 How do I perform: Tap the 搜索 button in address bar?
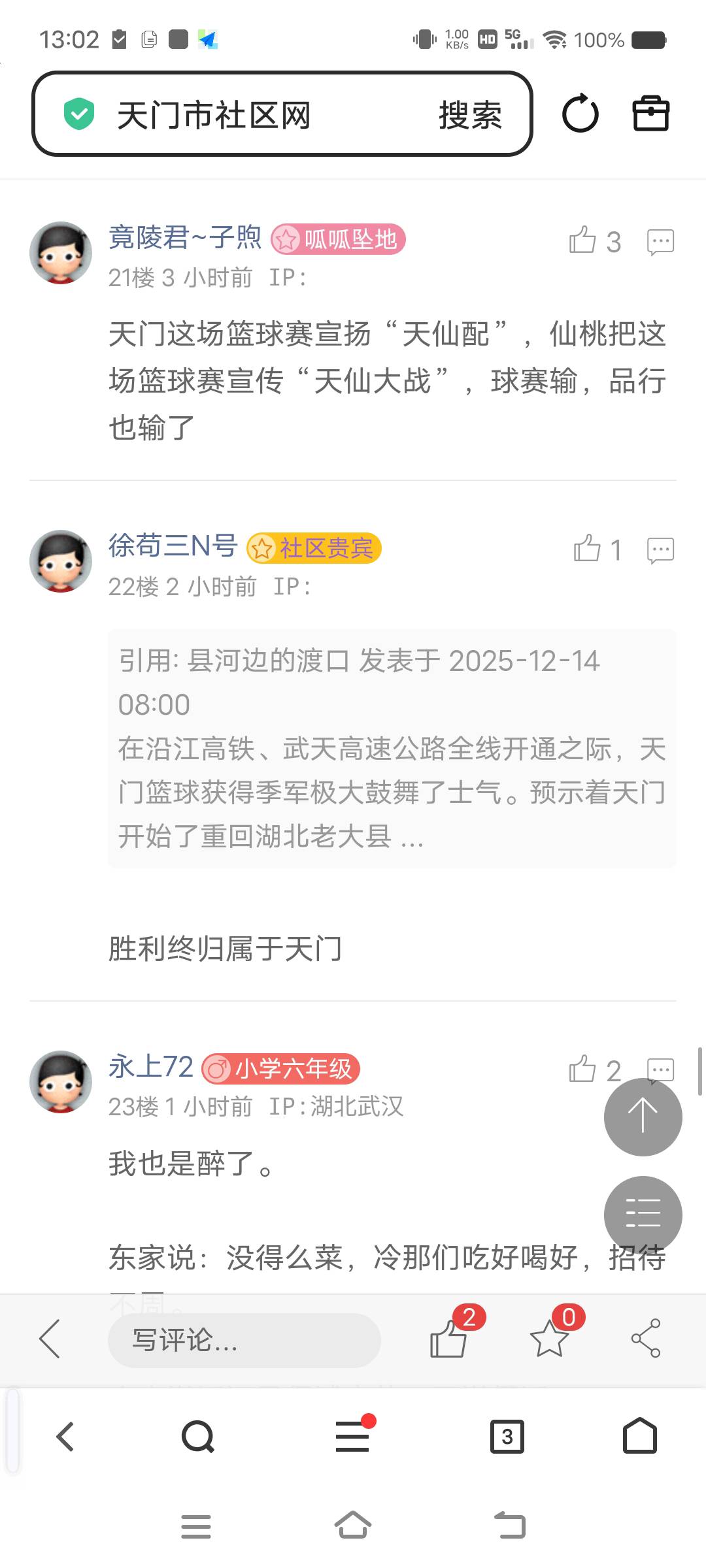[470, 115]
